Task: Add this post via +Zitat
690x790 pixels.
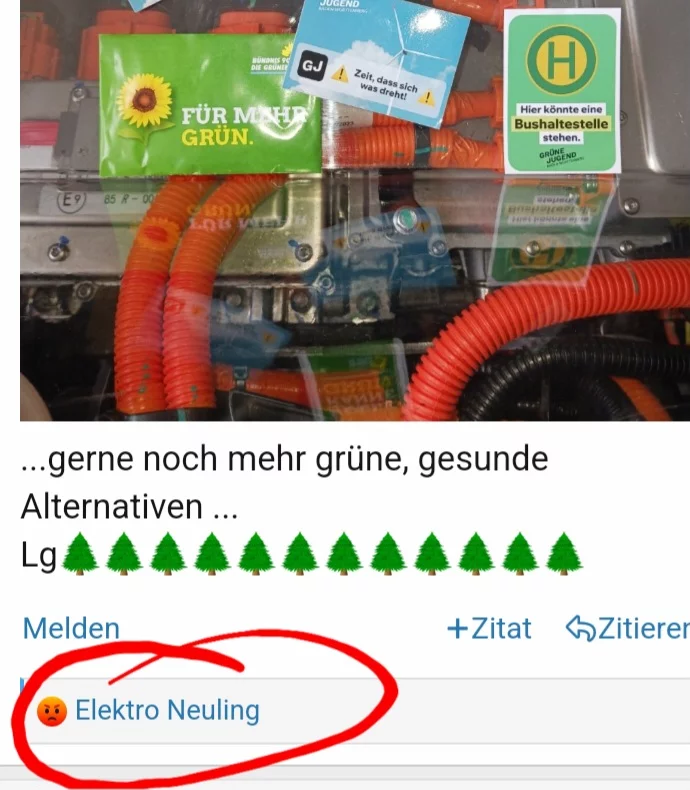Action: [x=489, y=629]
